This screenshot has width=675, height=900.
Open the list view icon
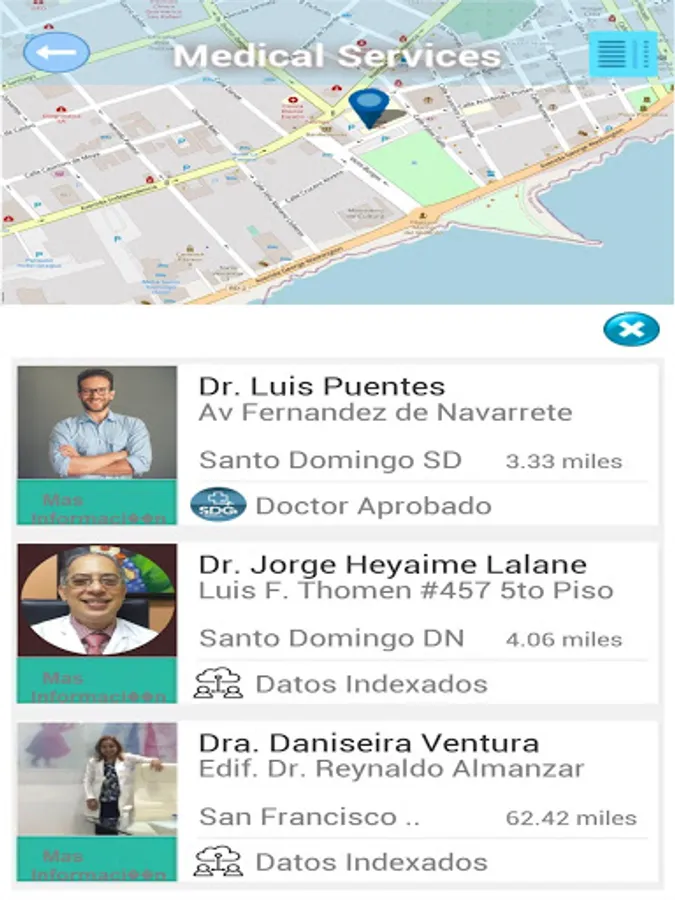tap(622, 54)
